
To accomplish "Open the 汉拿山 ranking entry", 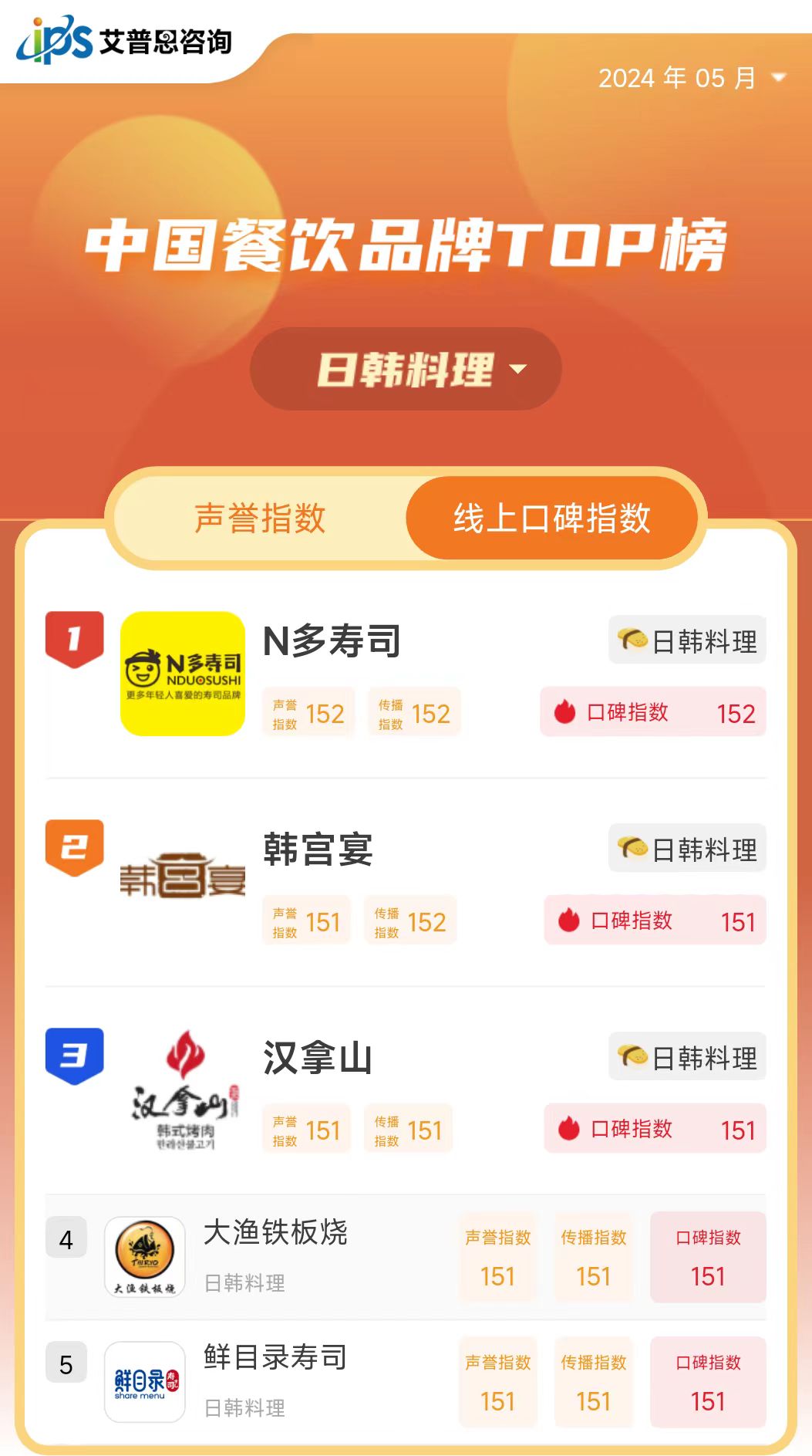I will (x=318, y=1057).
